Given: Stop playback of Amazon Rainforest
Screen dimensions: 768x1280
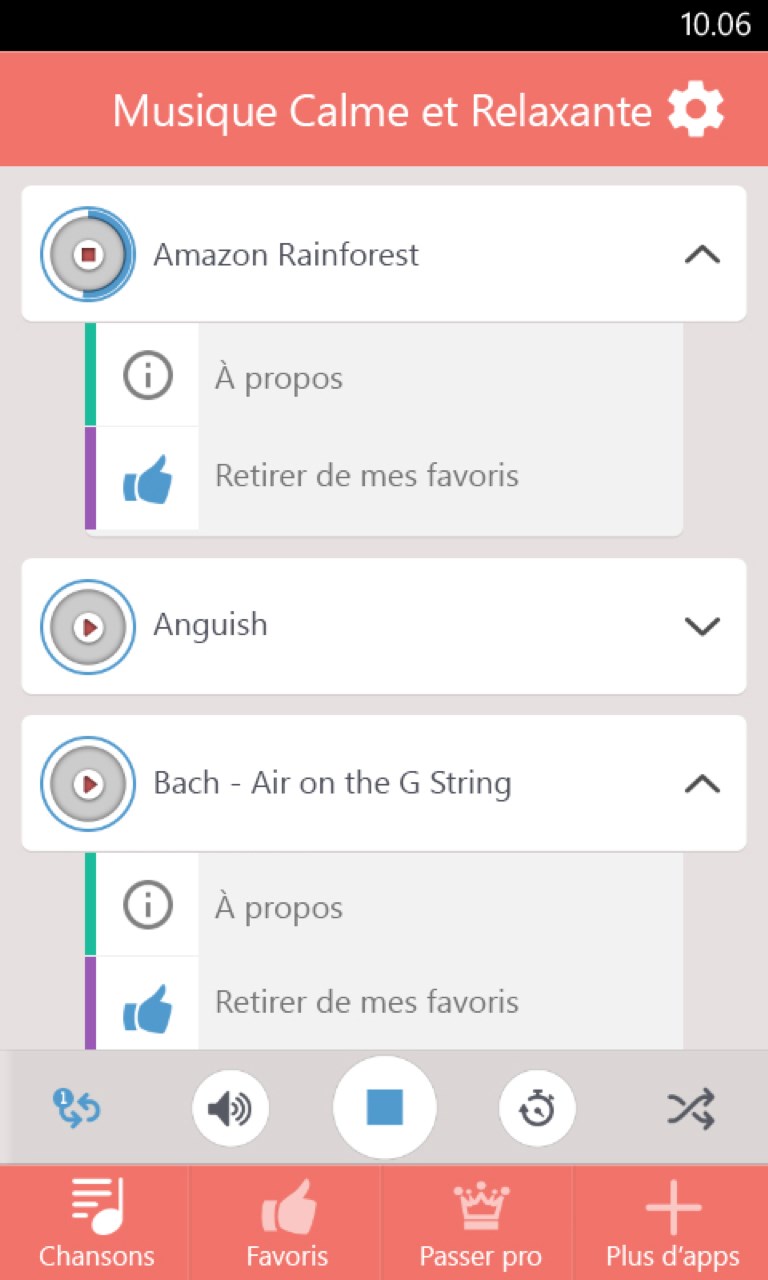Looking at the screenshot, I should 87,254.
